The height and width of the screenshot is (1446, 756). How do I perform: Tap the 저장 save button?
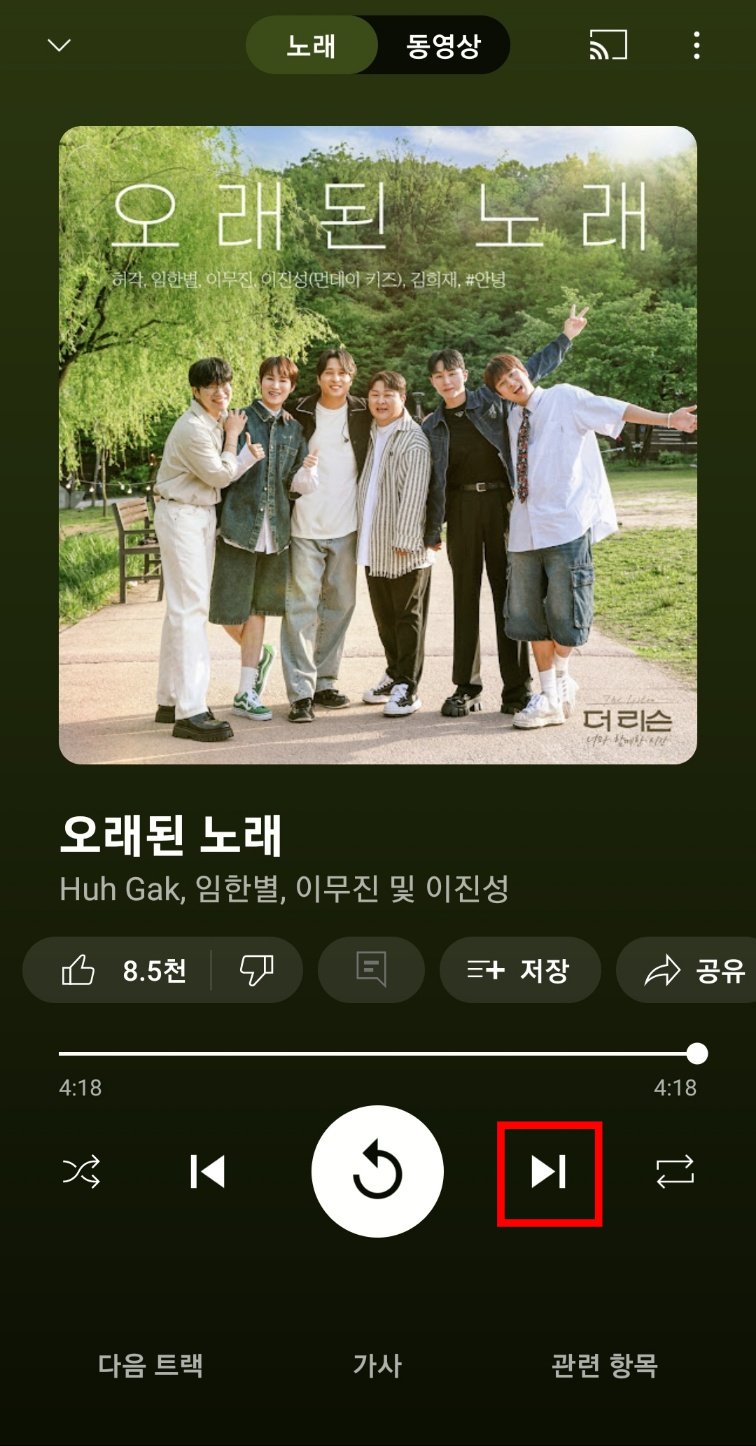[x=520, y=969]
